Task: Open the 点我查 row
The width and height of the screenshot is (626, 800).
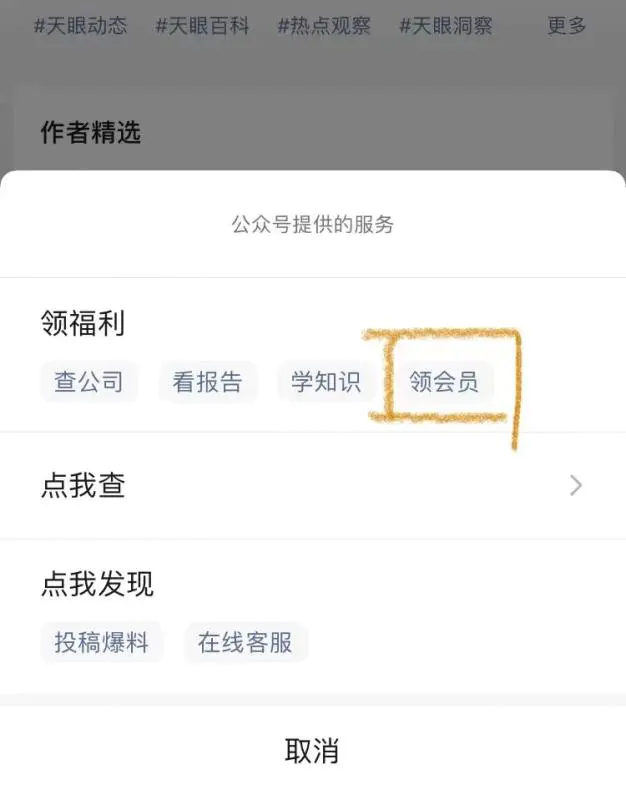Action: [x=312, y=486]
